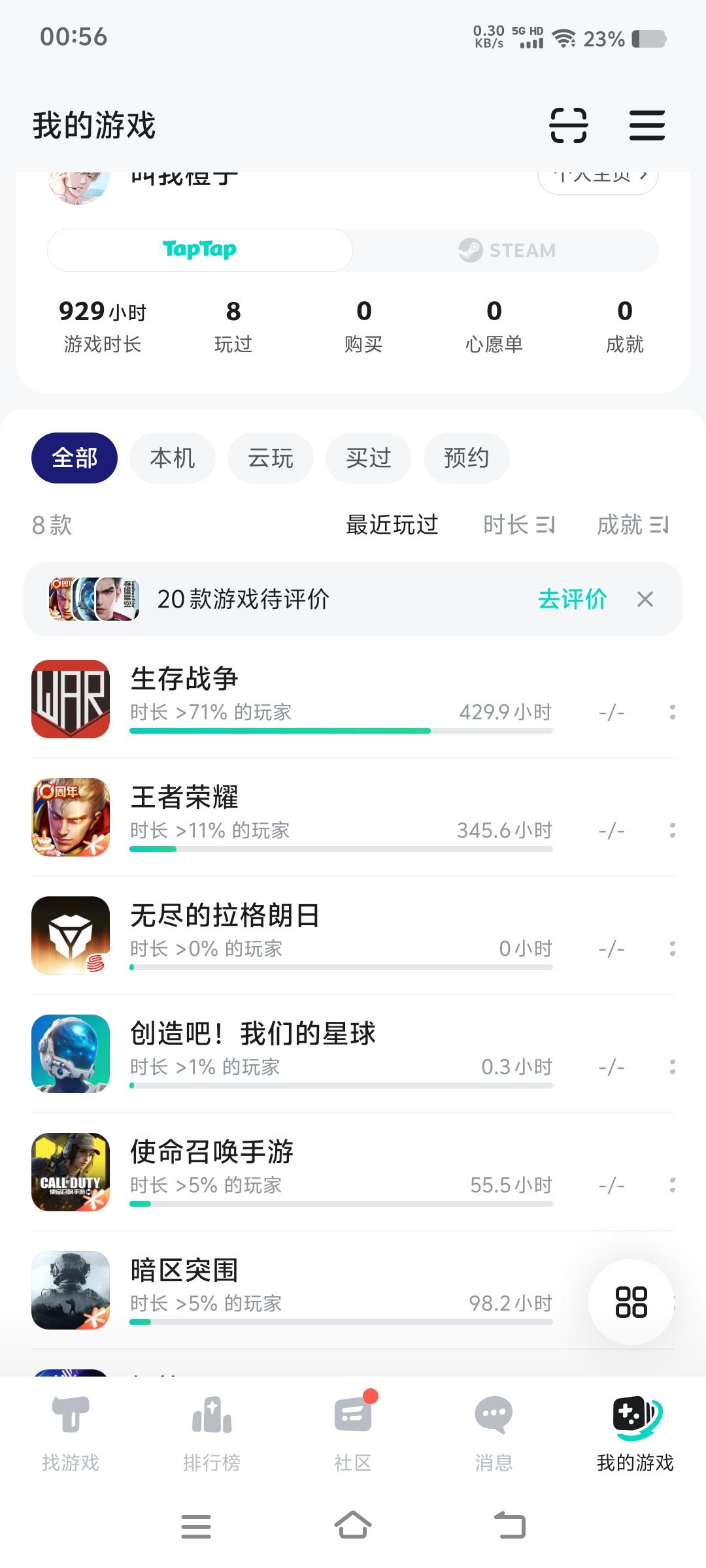Screen dimensions: 706x1568
Task: Open the hamburger menu icon
Action: tap(647, 125)
